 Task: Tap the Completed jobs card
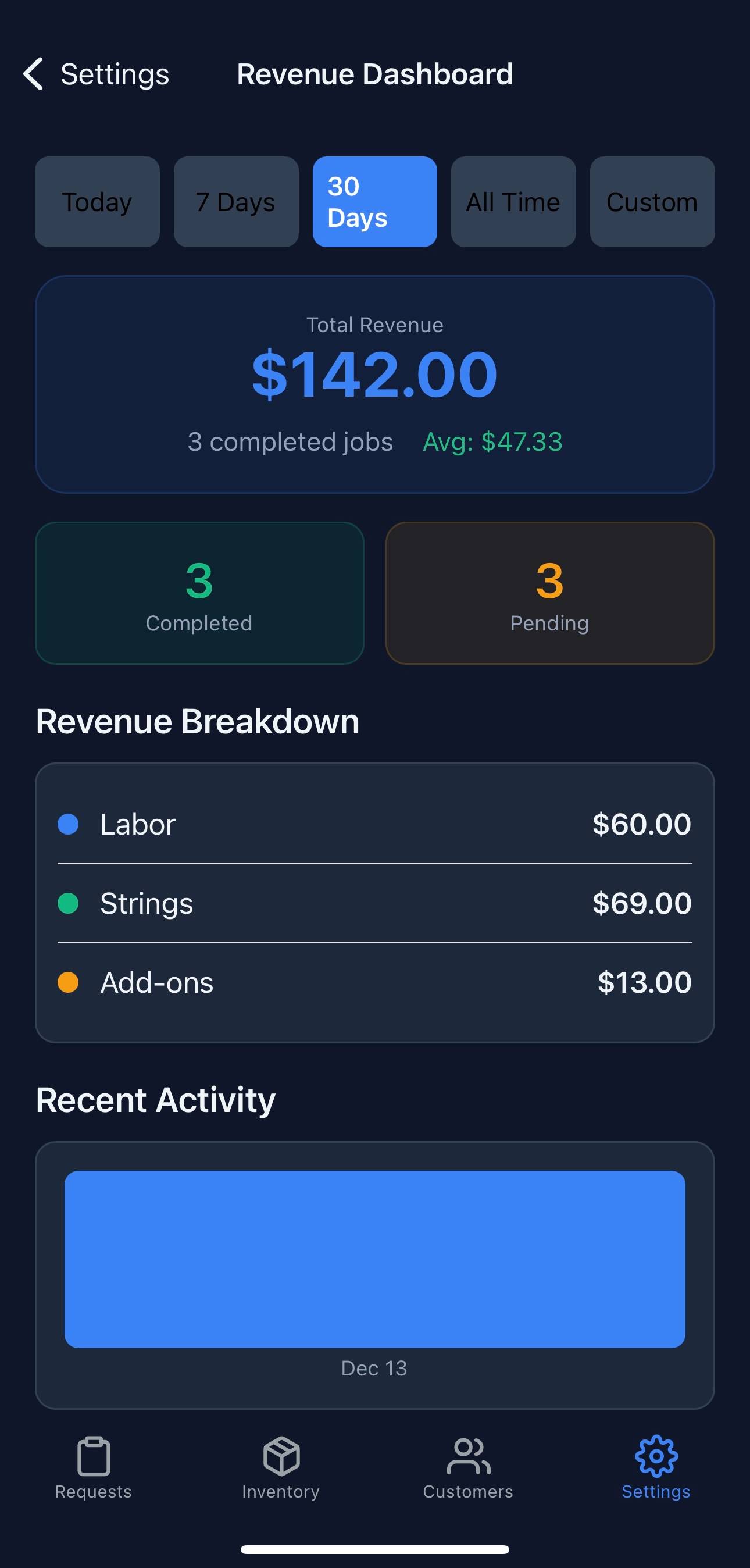tap(199, 592)
